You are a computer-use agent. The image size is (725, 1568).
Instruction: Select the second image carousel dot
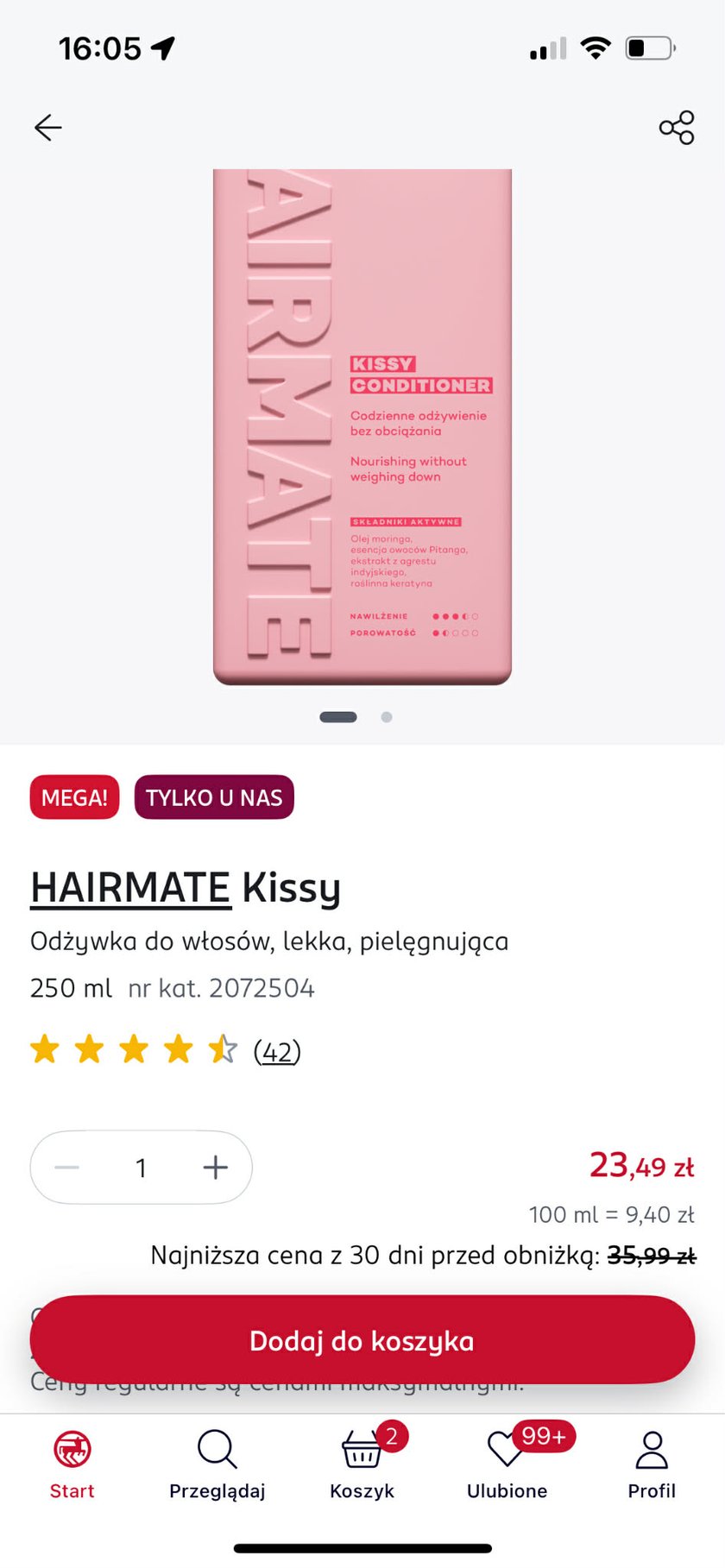pyautogui.click(x=386, y=716)
